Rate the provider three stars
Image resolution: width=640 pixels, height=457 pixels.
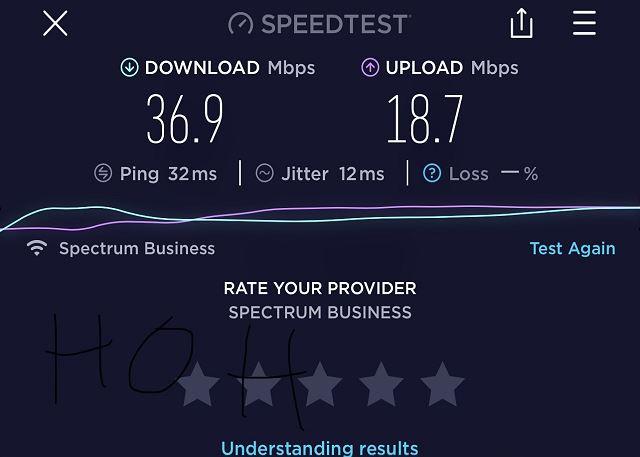pos(319,385)
